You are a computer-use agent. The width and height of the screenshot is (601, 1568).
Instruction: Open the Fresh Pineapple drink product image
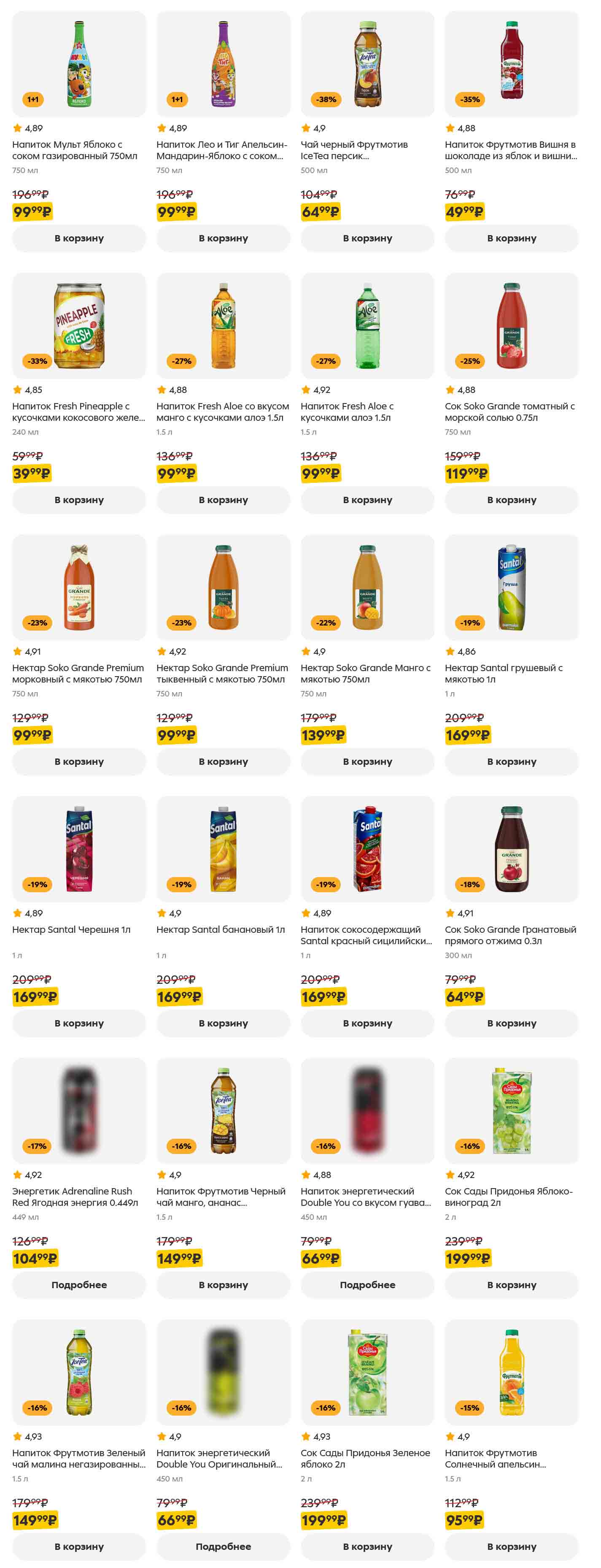(x=79, y=326)
